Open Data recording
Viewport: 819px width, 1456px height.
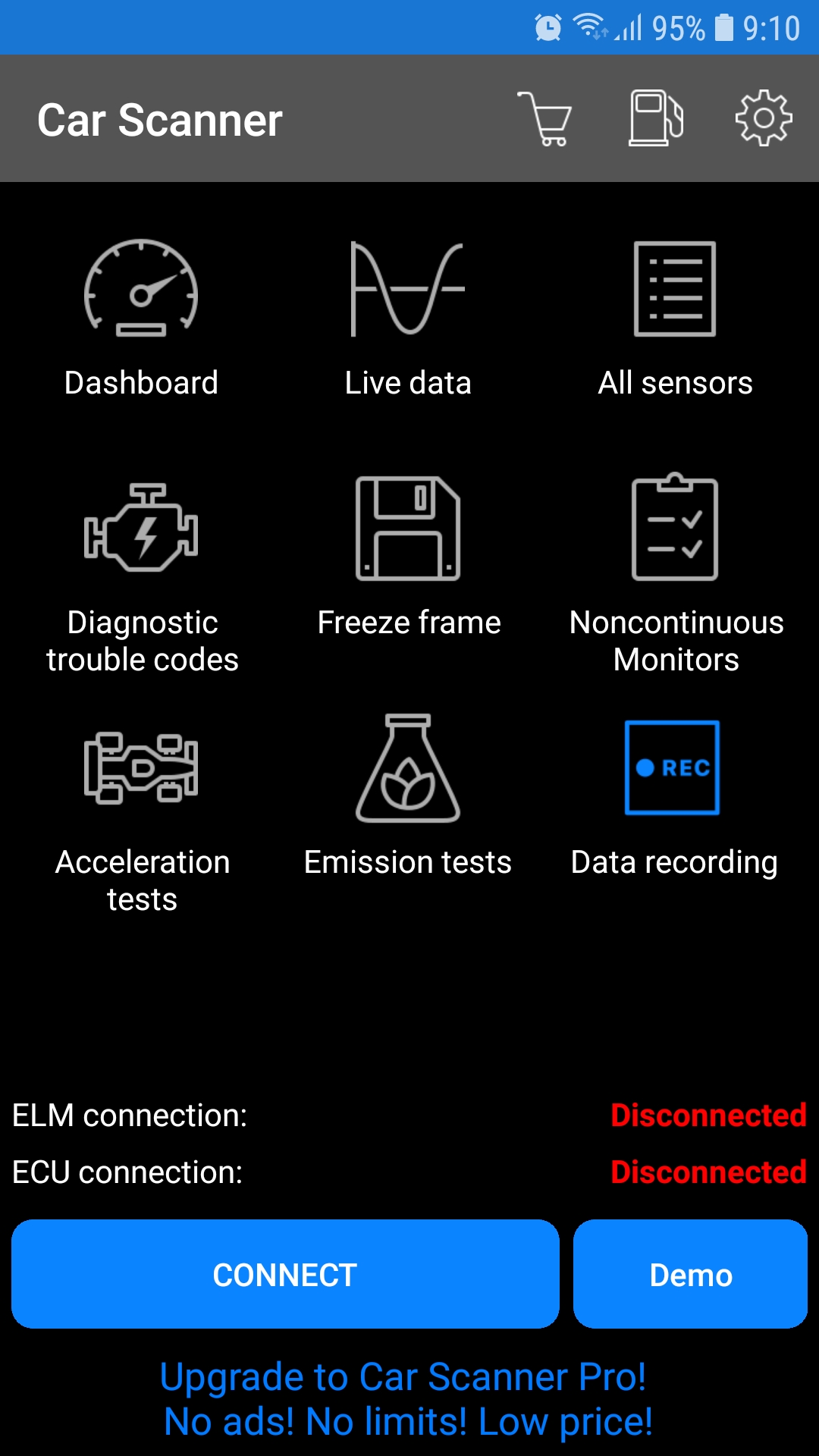[x=674, y=798]
